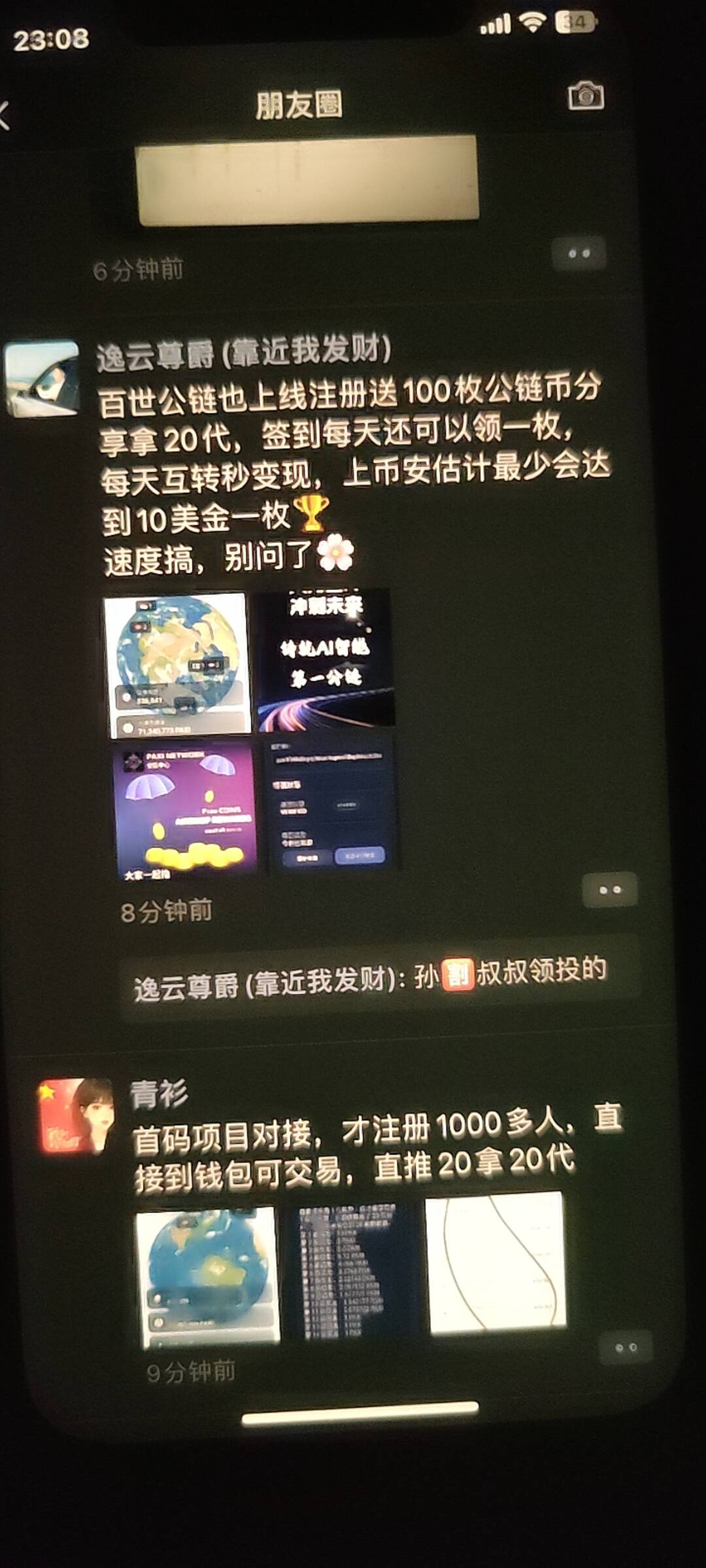Open 逸云尊爵's profile avatar
Screen dimensions: 706x1568
pos(42,379)
